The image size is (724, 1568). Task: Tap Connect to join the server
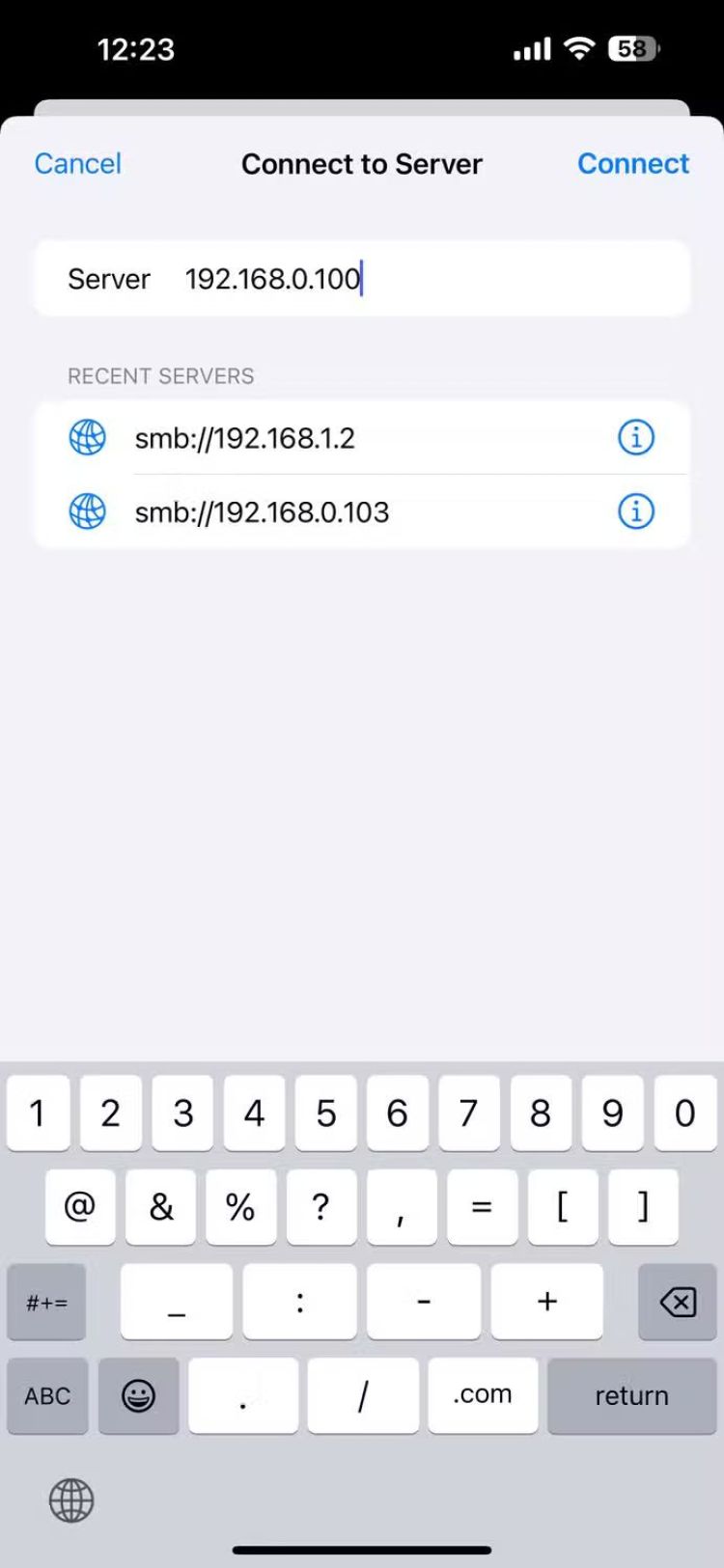point(632,164)
